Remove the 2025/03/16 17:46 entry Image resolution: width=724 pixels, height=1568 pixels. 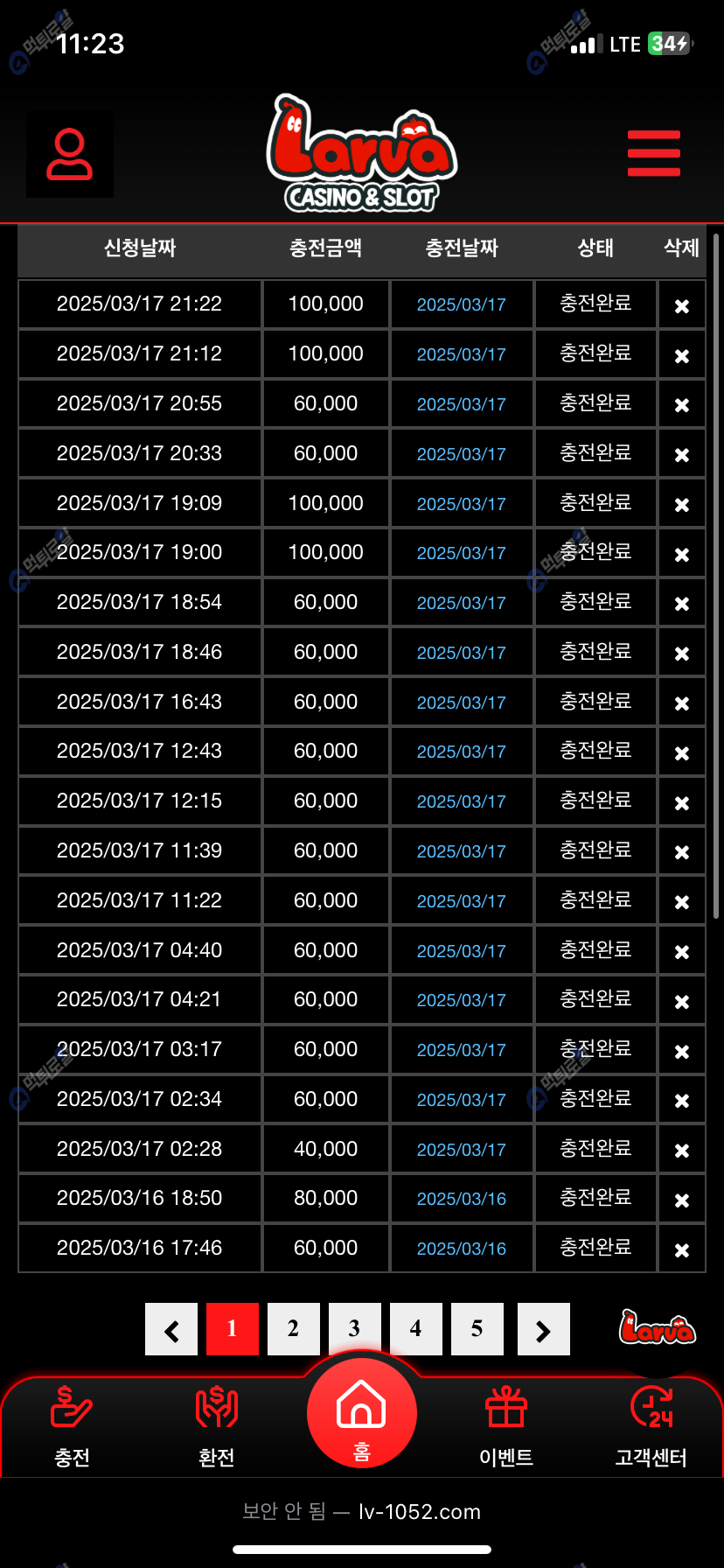pos(682,1250)
